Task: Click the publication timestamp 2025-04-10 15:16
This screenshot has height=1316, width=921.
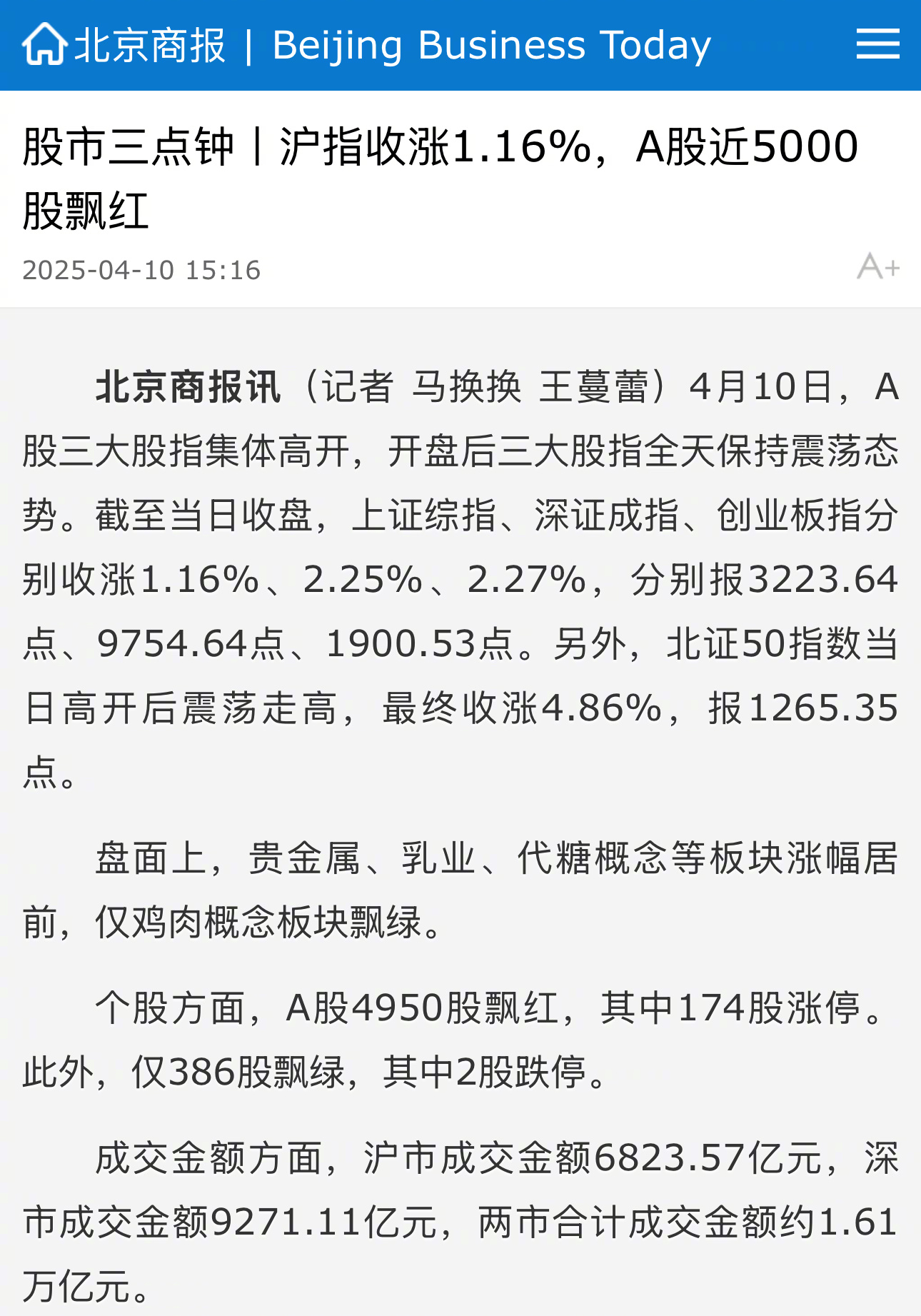Action: point(141,269)
